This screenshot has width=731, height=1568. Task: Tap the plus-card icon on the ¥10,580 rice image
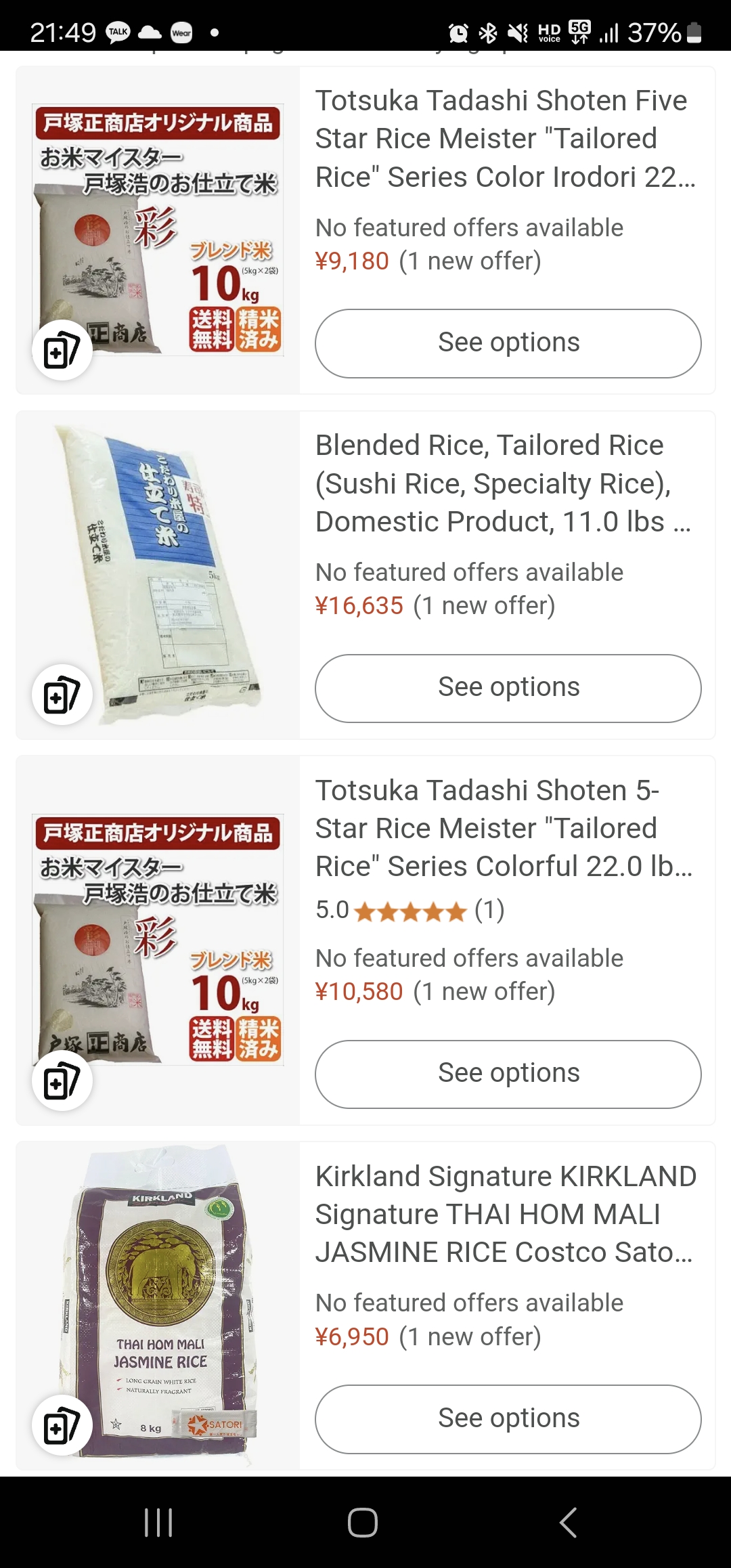(x=62, y=1081)
